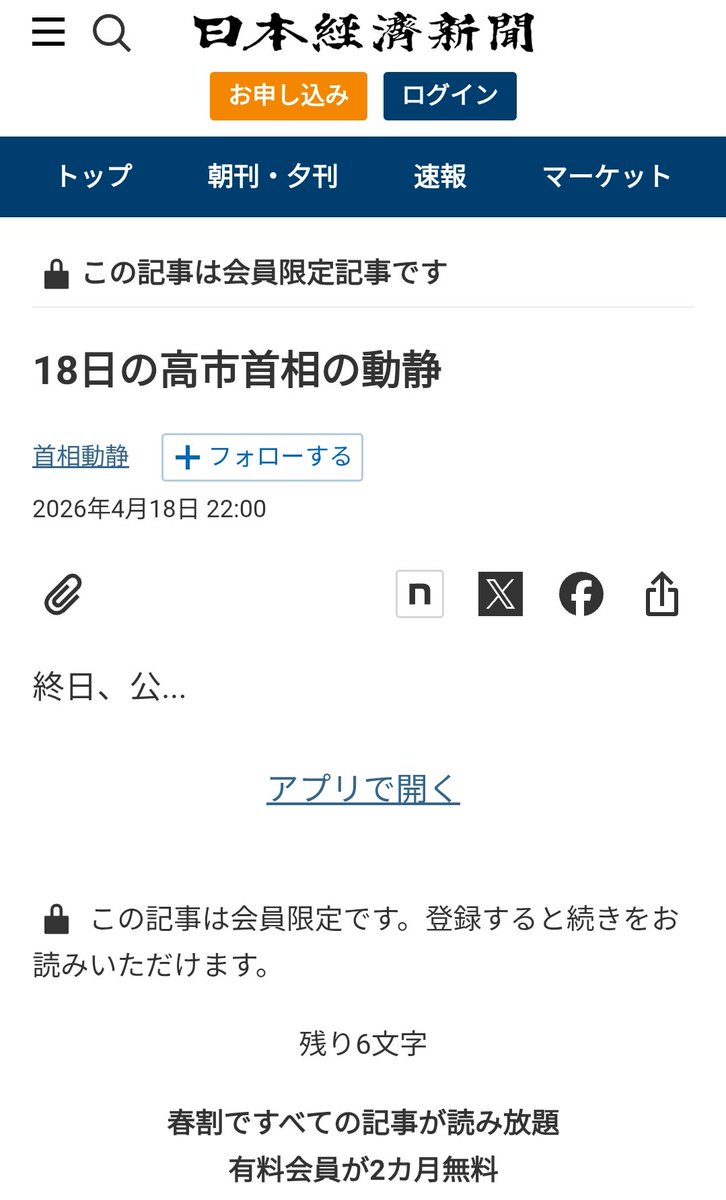Share the article on X
The image size is (726, 1200).
point(500,594)
